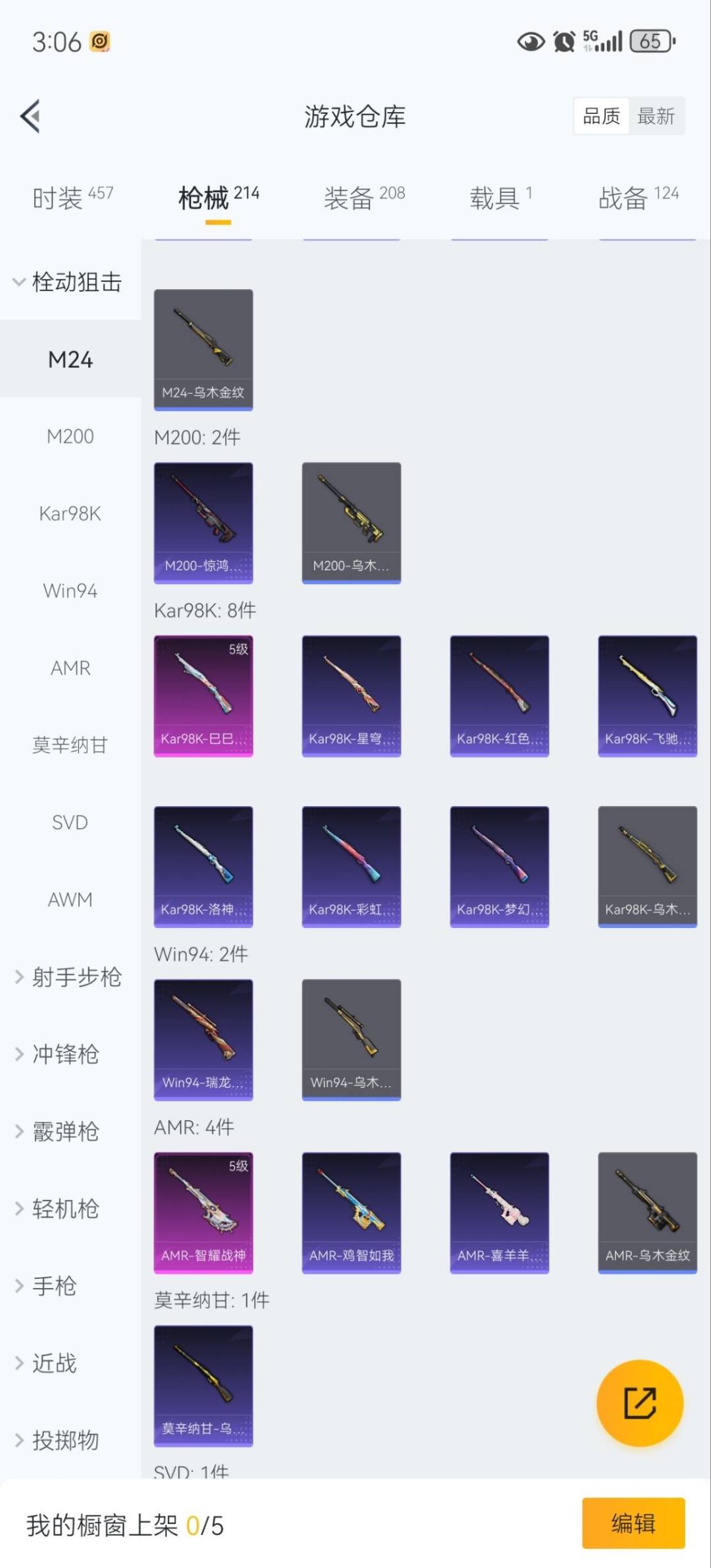The width and height of the screenshot is (711, 1568).
Task: Sort inventory by 品质
Action: 601,115
